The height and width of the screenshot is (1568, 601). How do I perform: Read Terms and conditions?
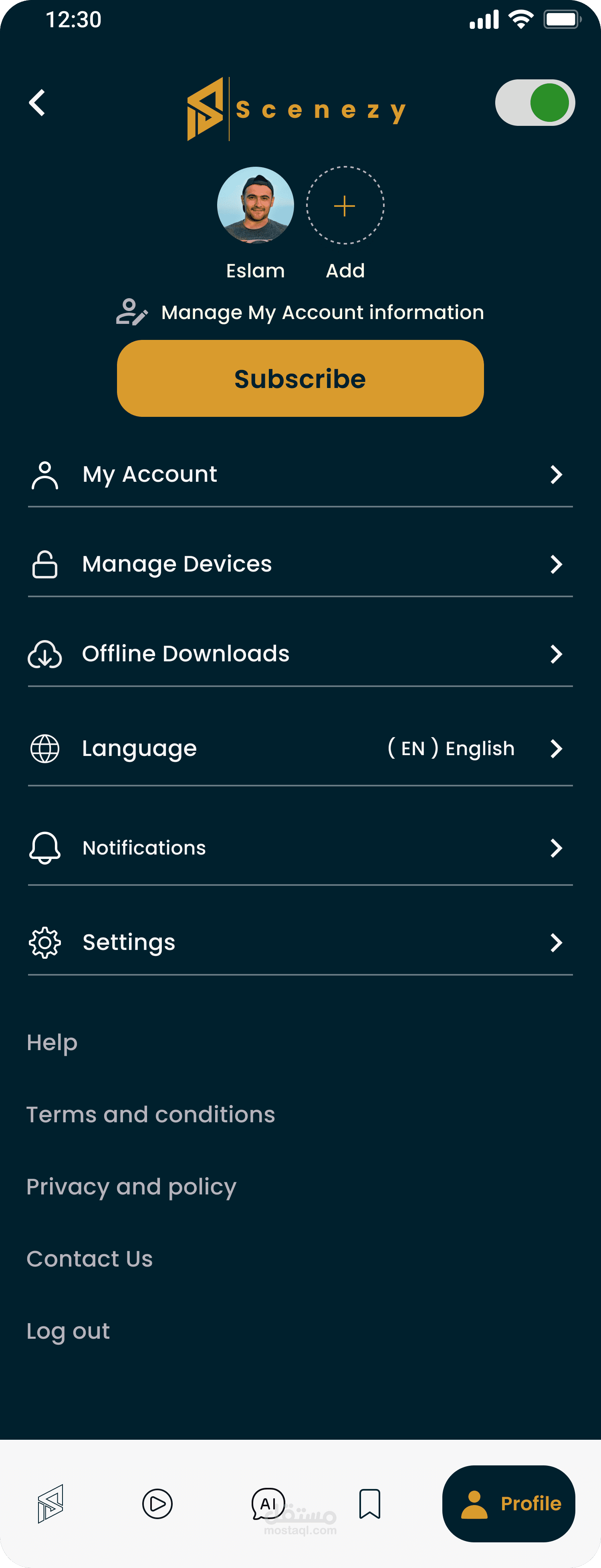pyautogui.click(x=151, y=1115)
